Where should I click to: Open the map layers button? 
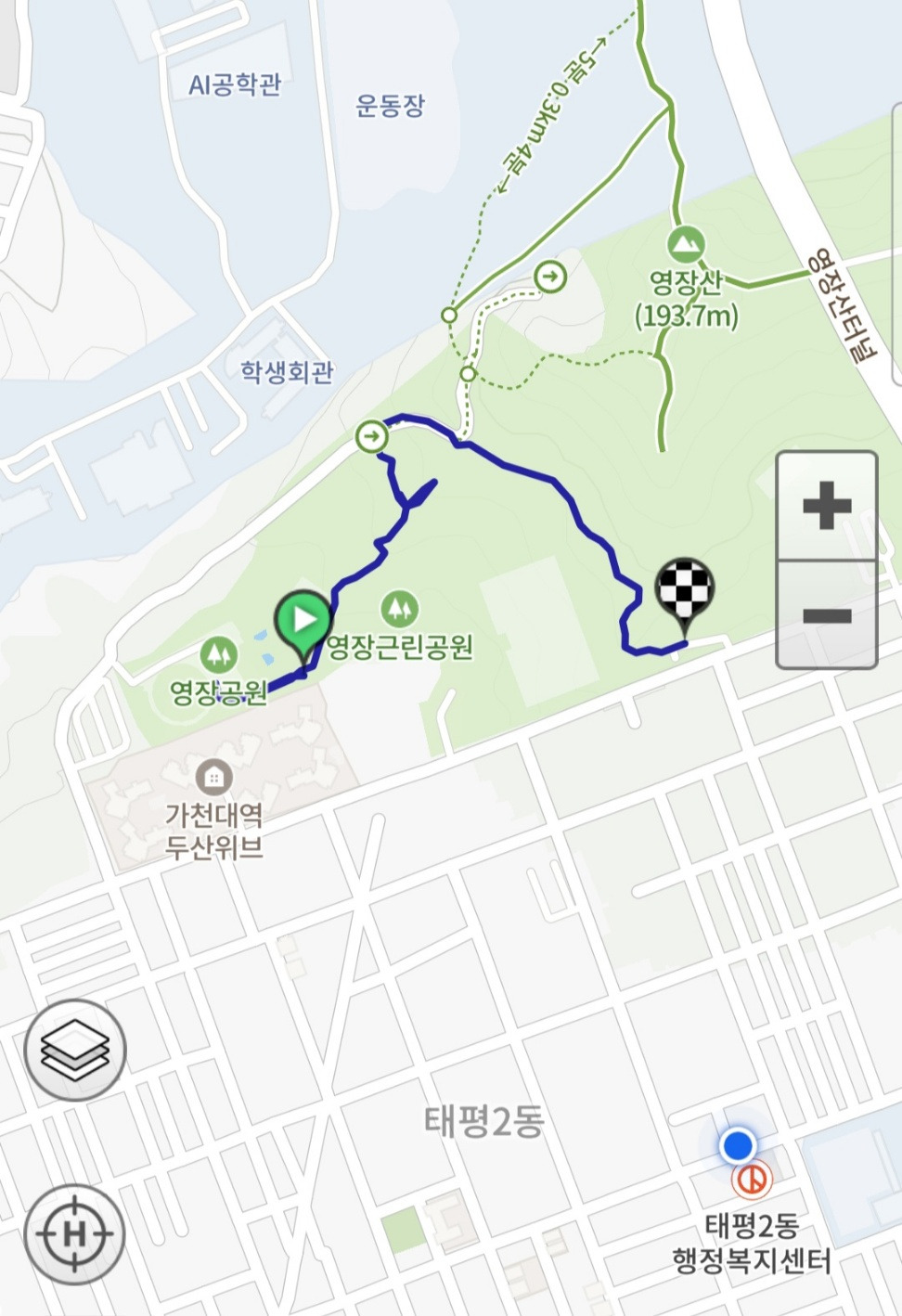coord(74,1050)
